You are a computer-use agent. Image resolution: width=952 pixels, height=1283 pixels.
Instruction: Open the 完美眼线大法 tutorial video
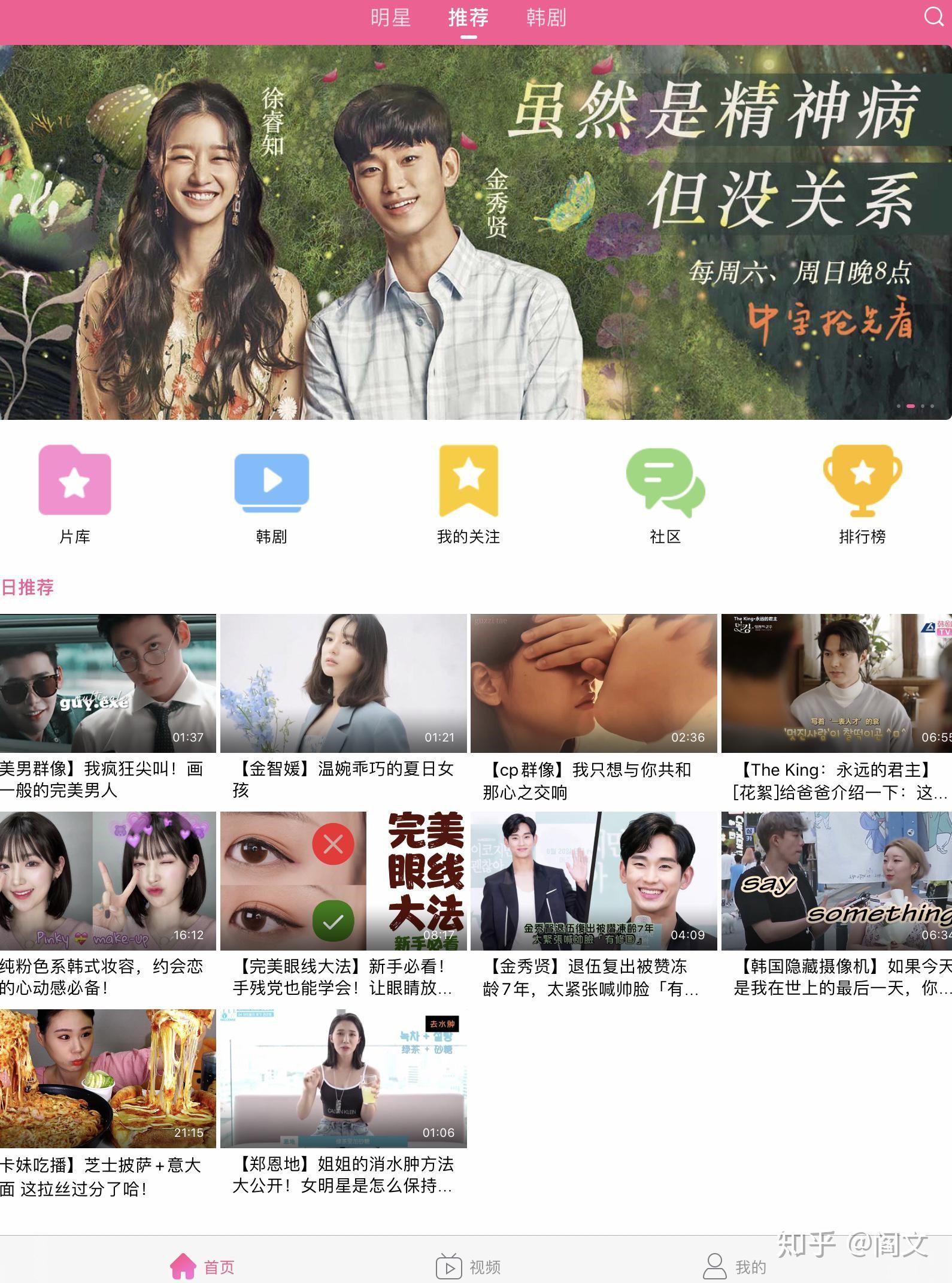343,881
